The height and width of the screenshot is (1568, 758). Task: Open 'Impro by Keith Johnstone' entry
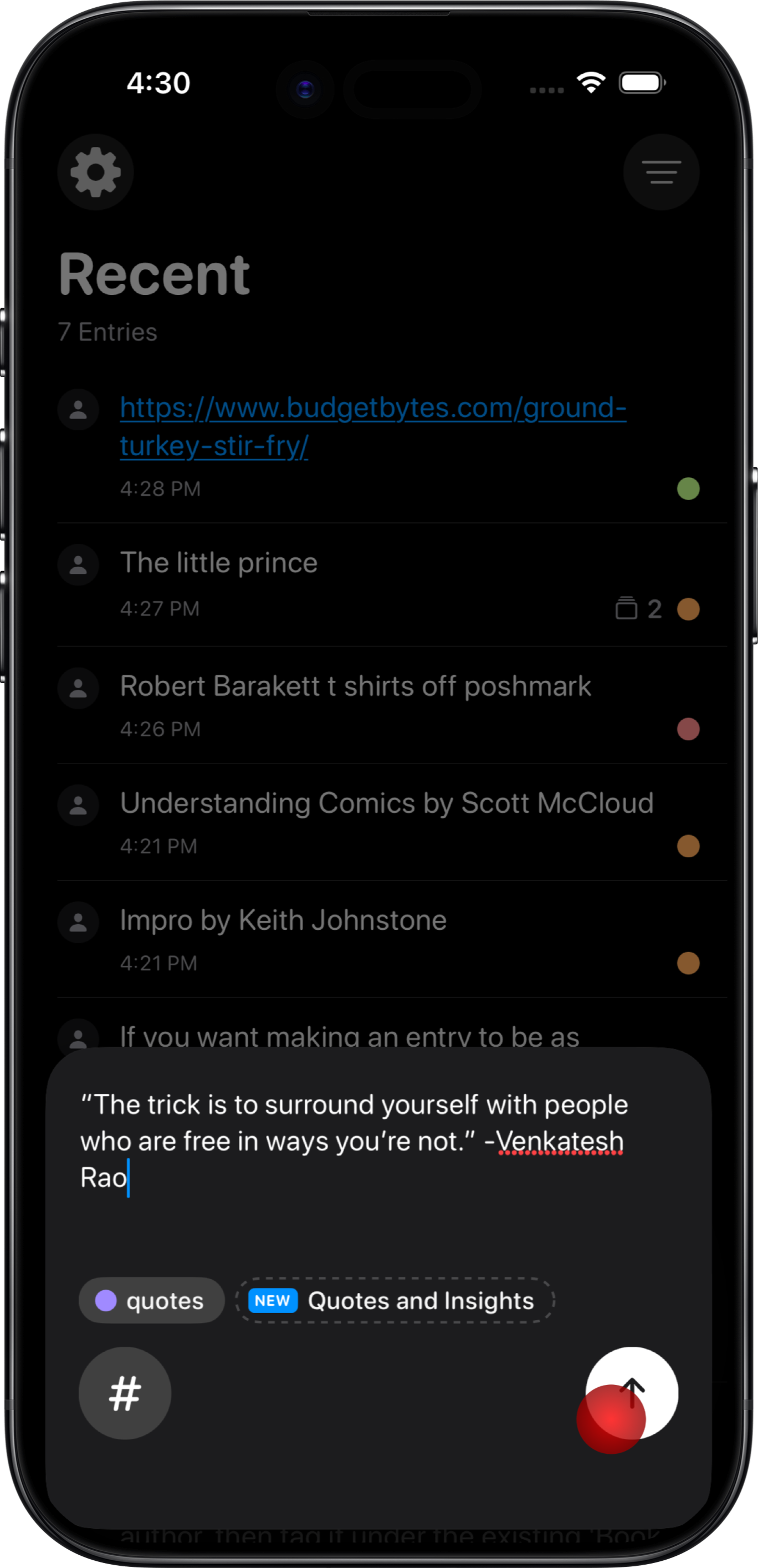tap(283, 920)
